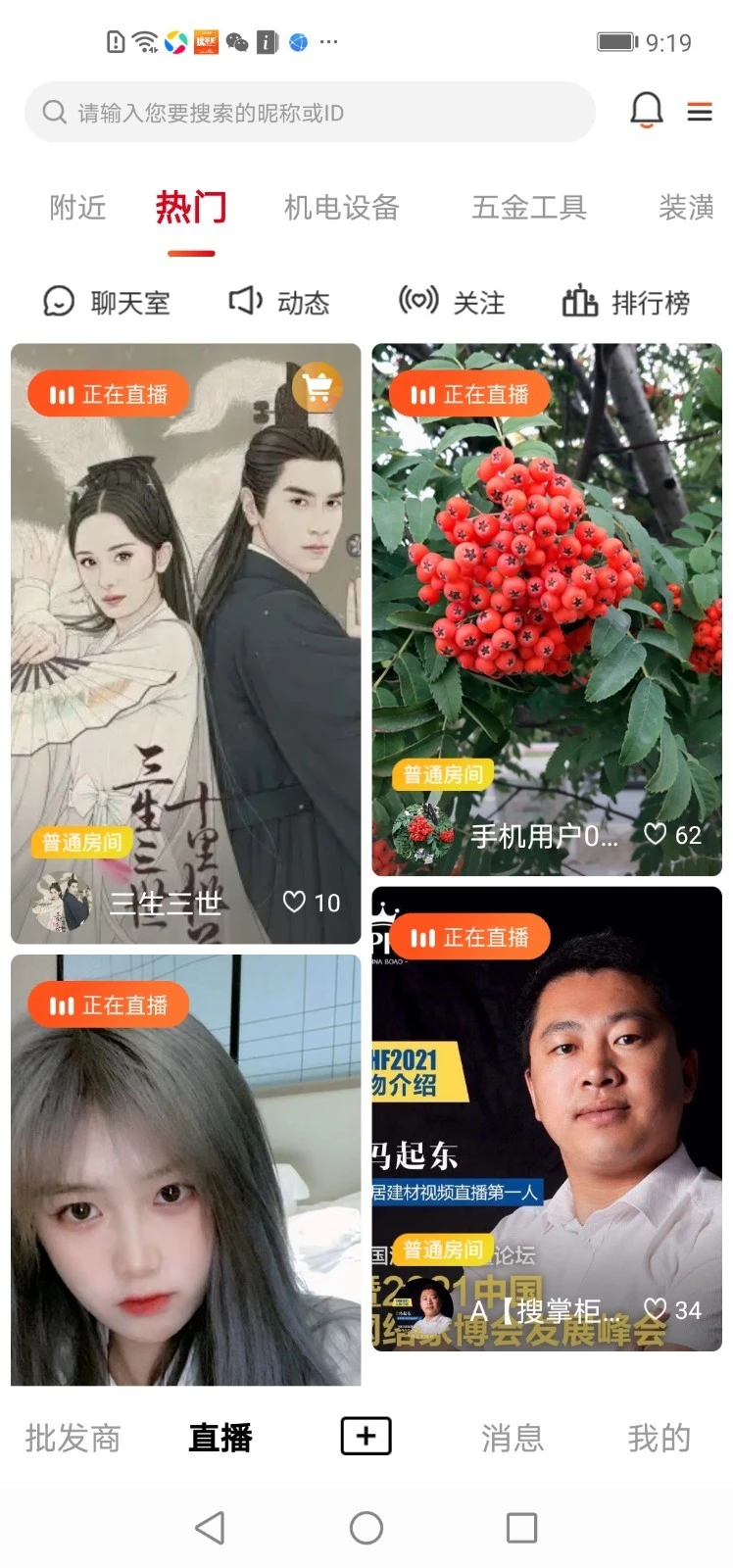733x1568 pixels.
Task: Open the live stream of the grey-haired girl
Action: click(185, 1171)
